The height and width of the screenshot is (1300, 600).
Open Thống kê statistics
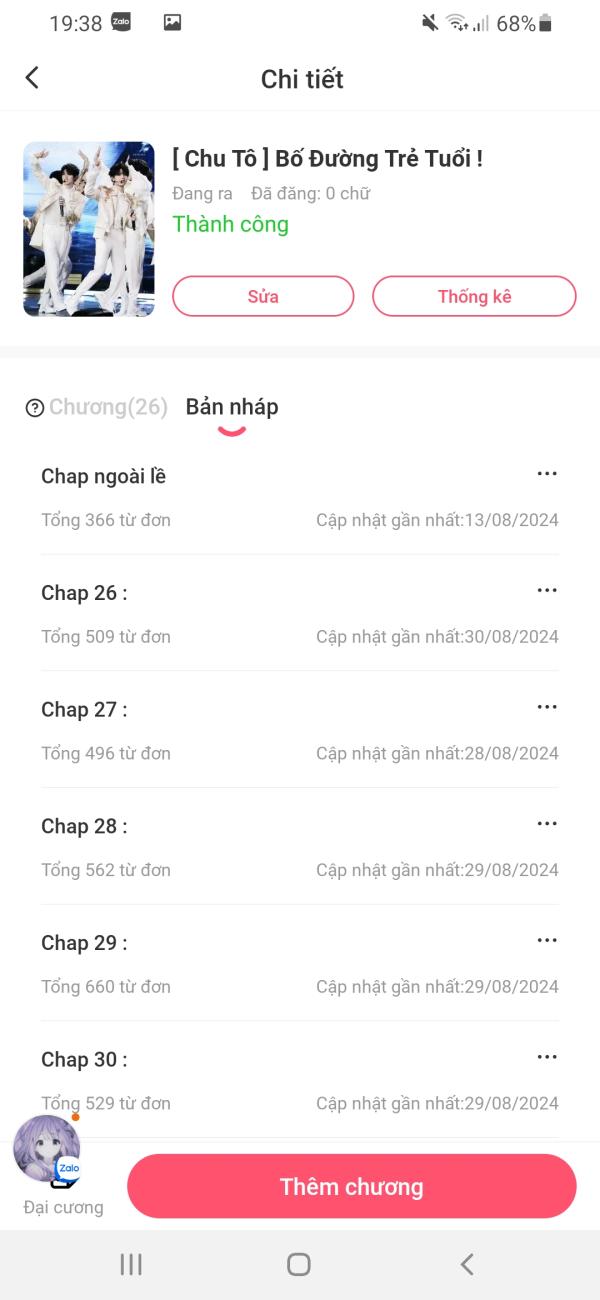[x=474, y=296]
